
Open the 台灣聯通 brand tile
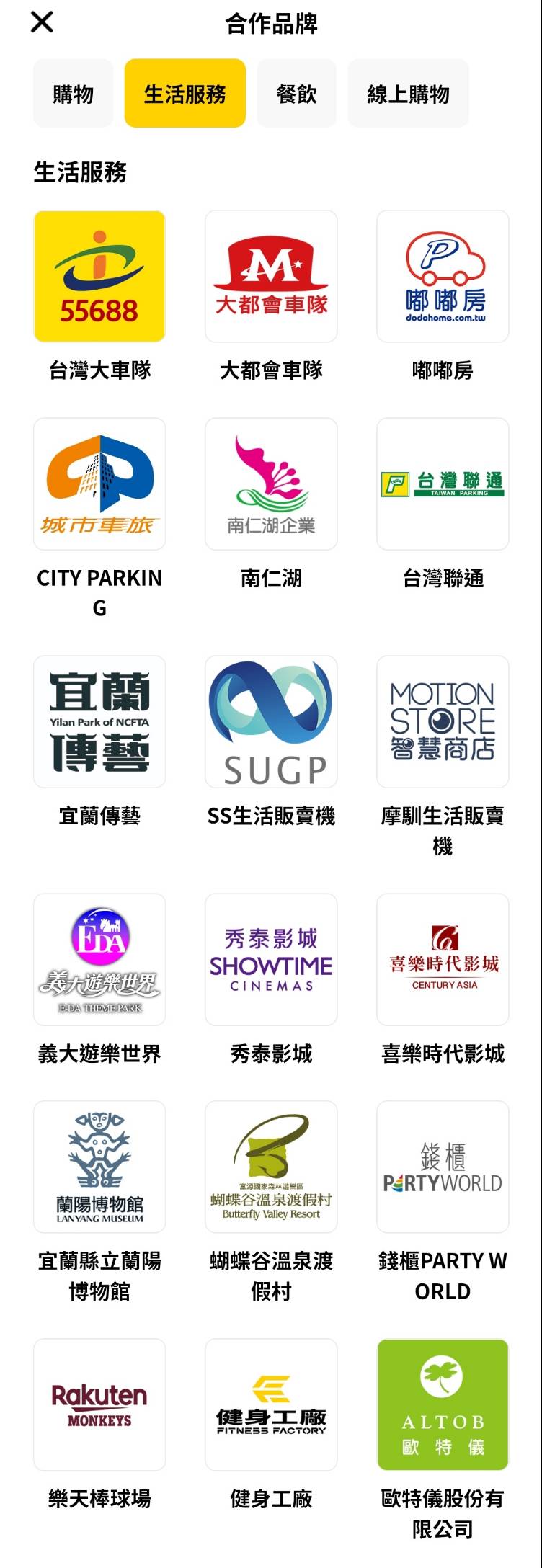pos(443,484)
